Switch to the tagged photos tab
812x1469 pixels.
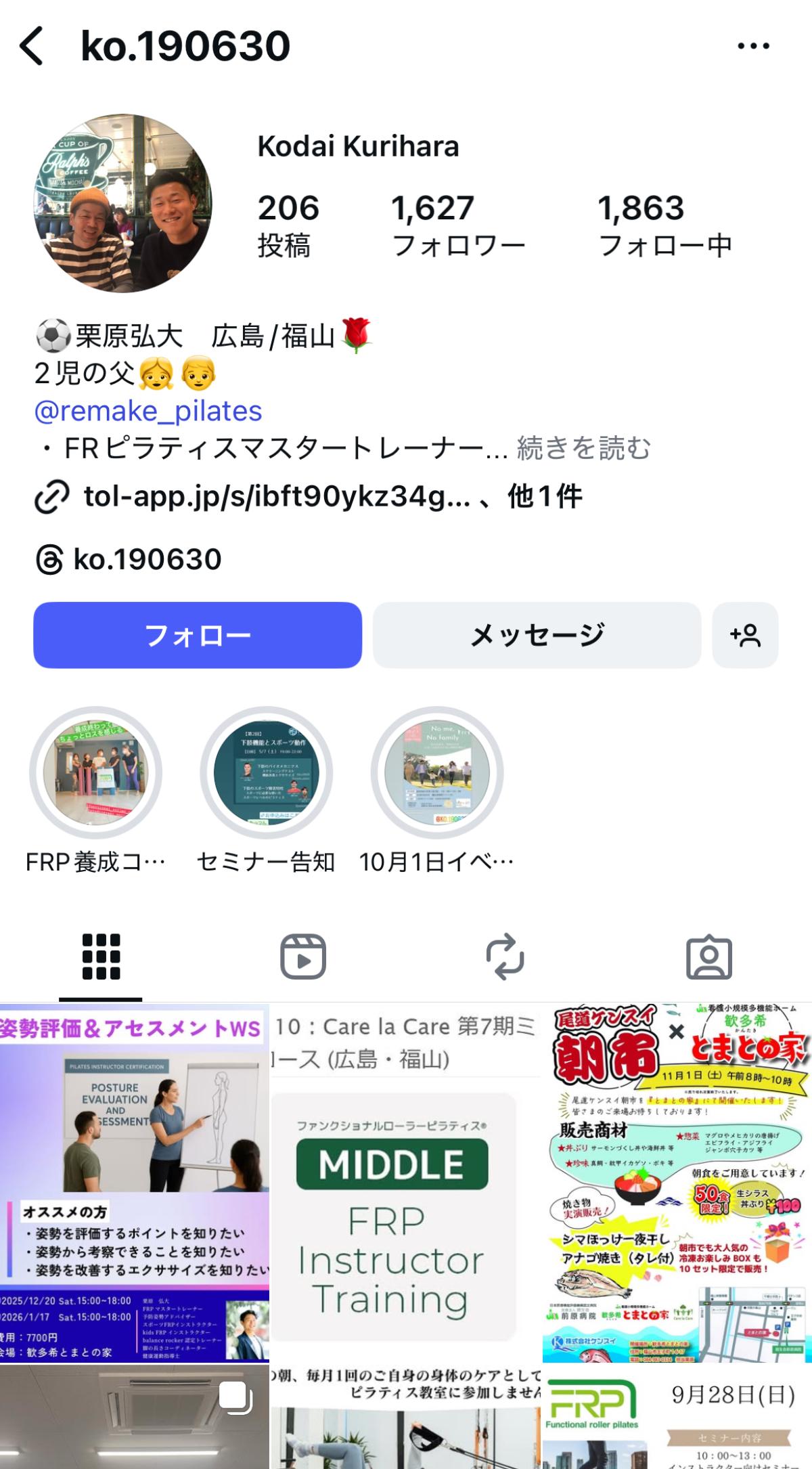click(708, 957)
